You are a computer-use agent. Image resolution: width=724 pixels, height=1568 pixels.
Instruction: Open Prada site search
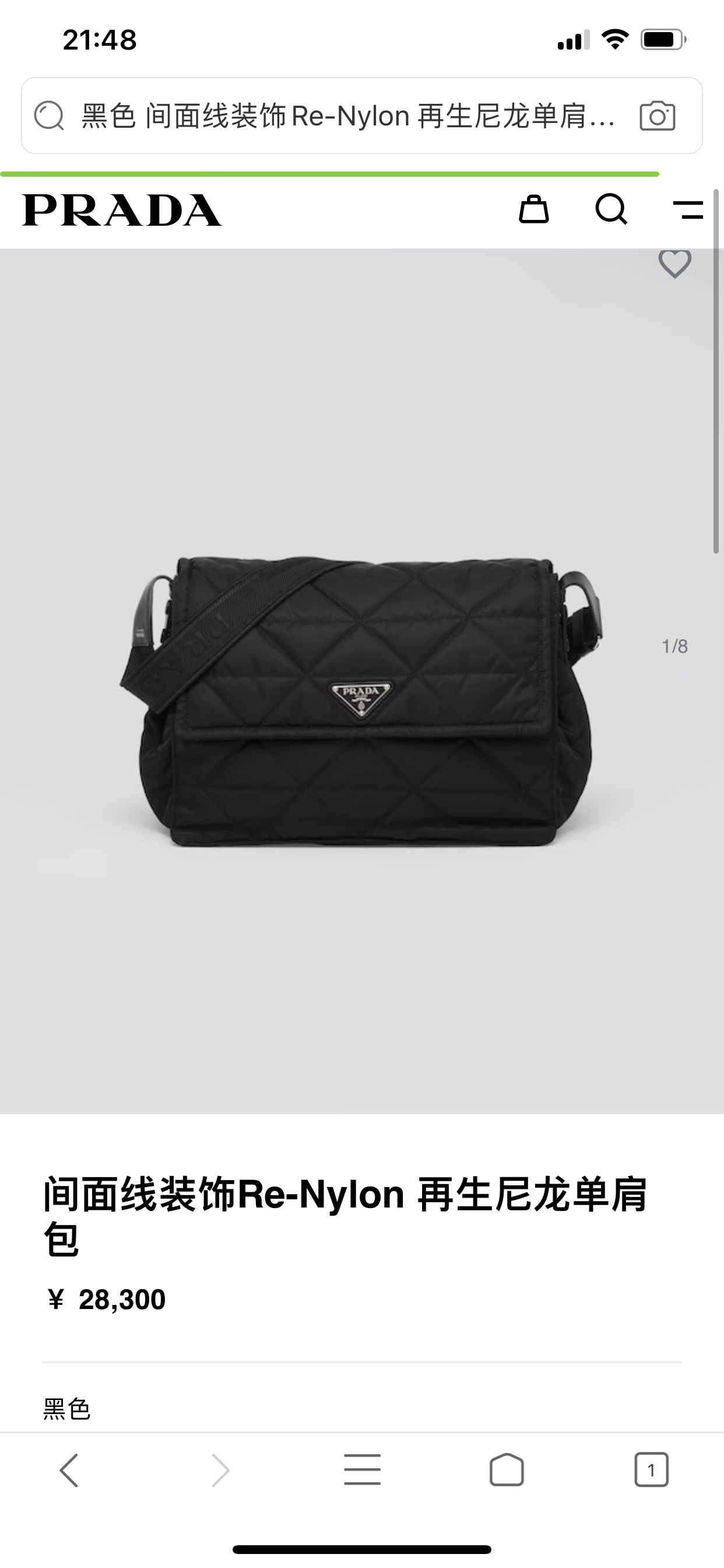611,209
